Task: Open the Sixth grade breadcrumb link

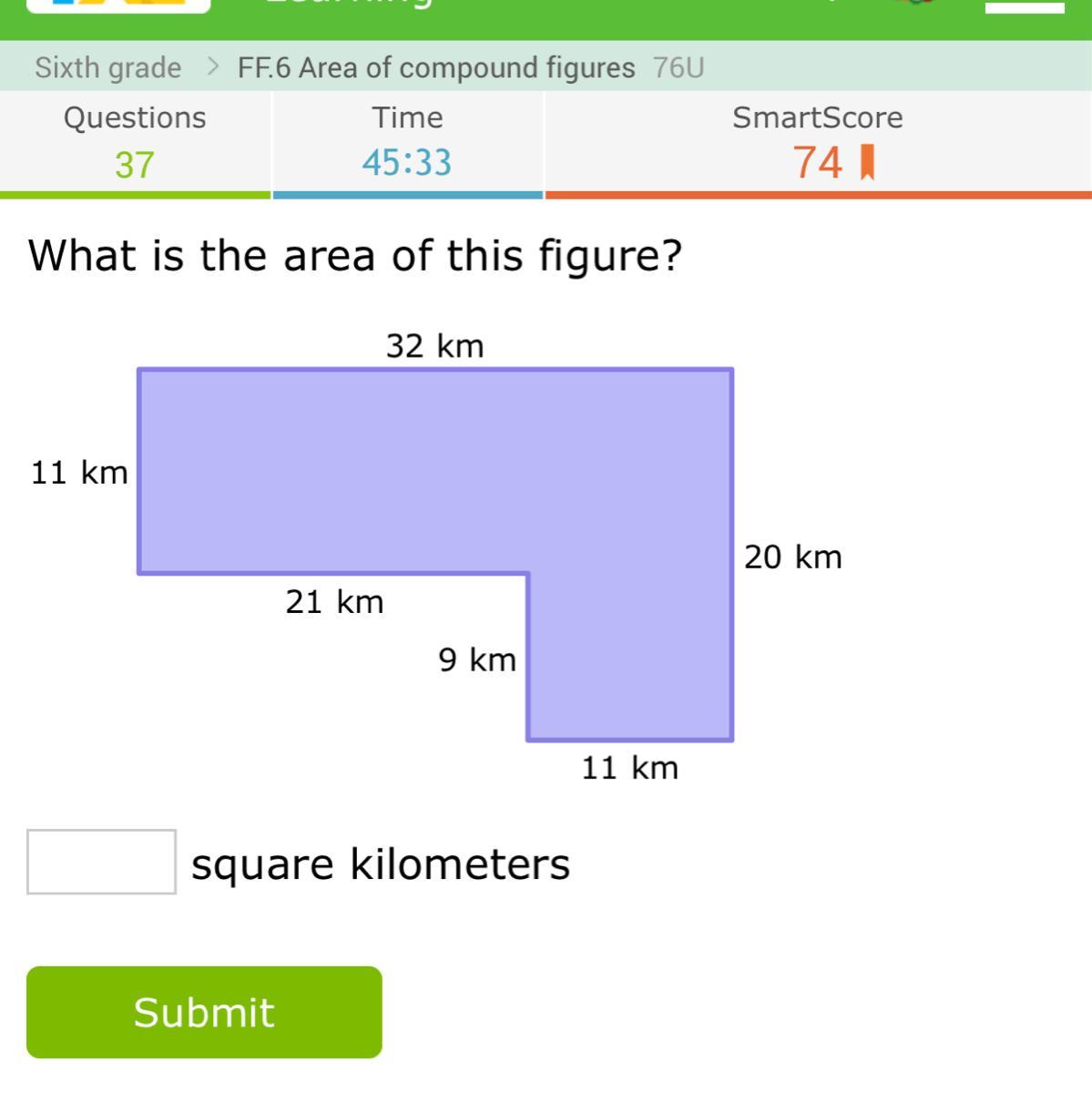Action: (x=107, y=67)
